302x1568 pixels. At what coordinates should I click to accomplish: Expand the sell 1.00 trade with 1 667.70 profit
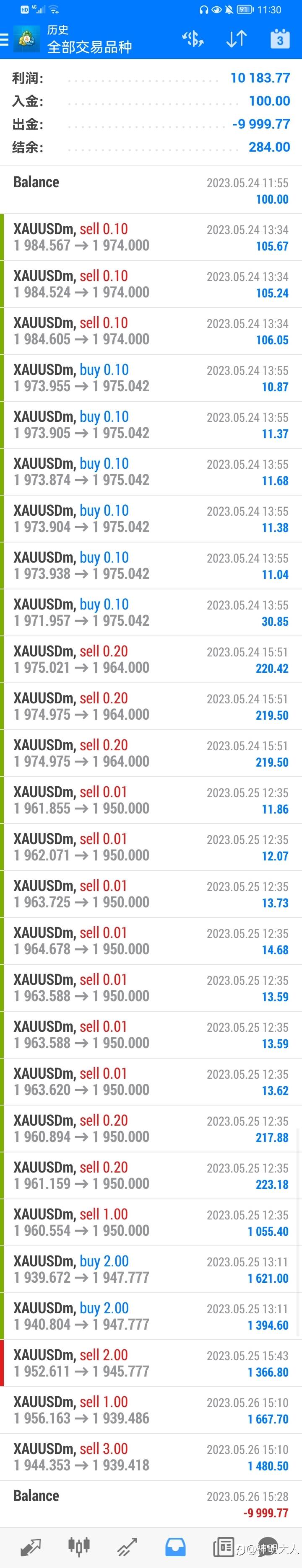[x=151, y=1410]
